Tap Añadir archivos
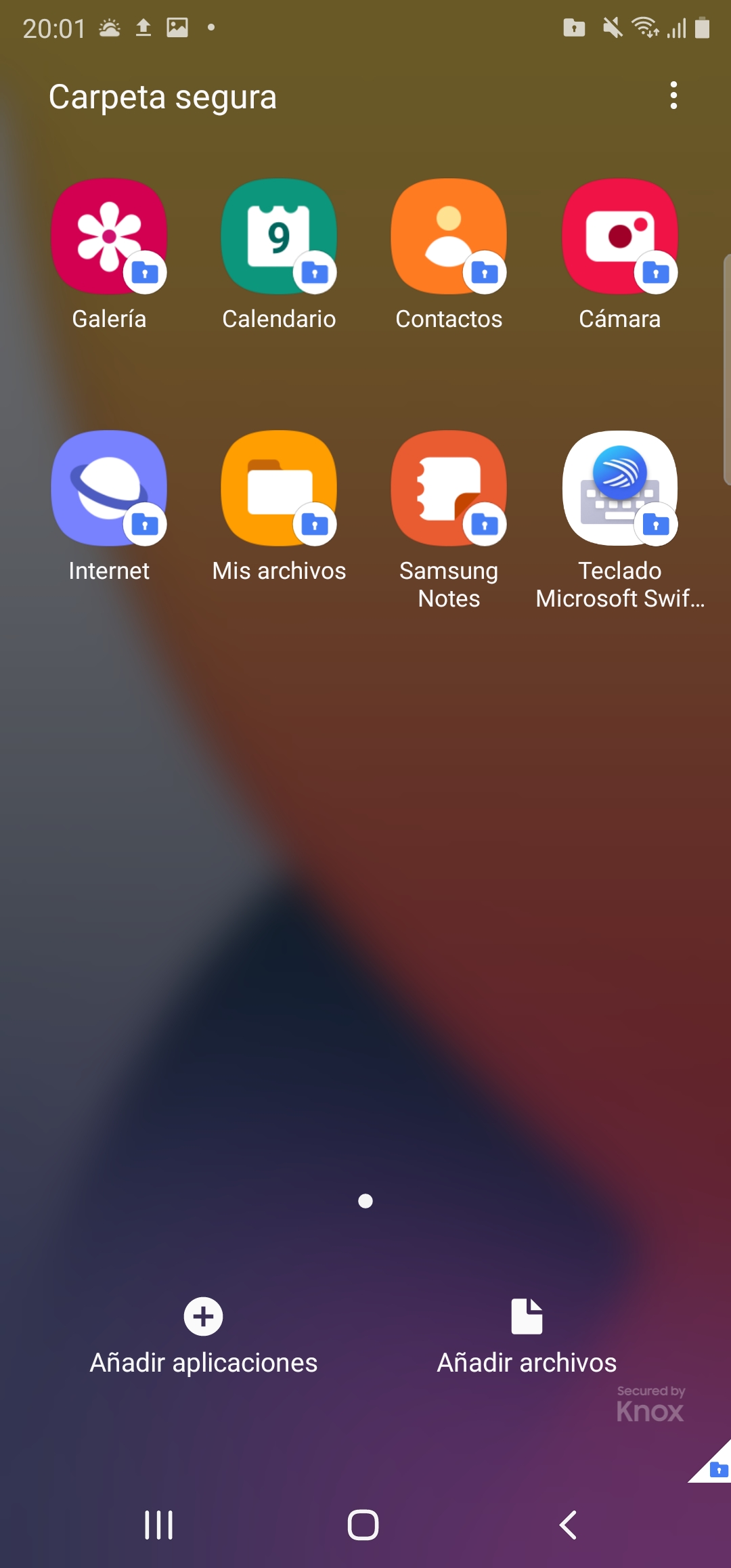This screenshot has width=731, height=1568. click(x=527, y=1336)
